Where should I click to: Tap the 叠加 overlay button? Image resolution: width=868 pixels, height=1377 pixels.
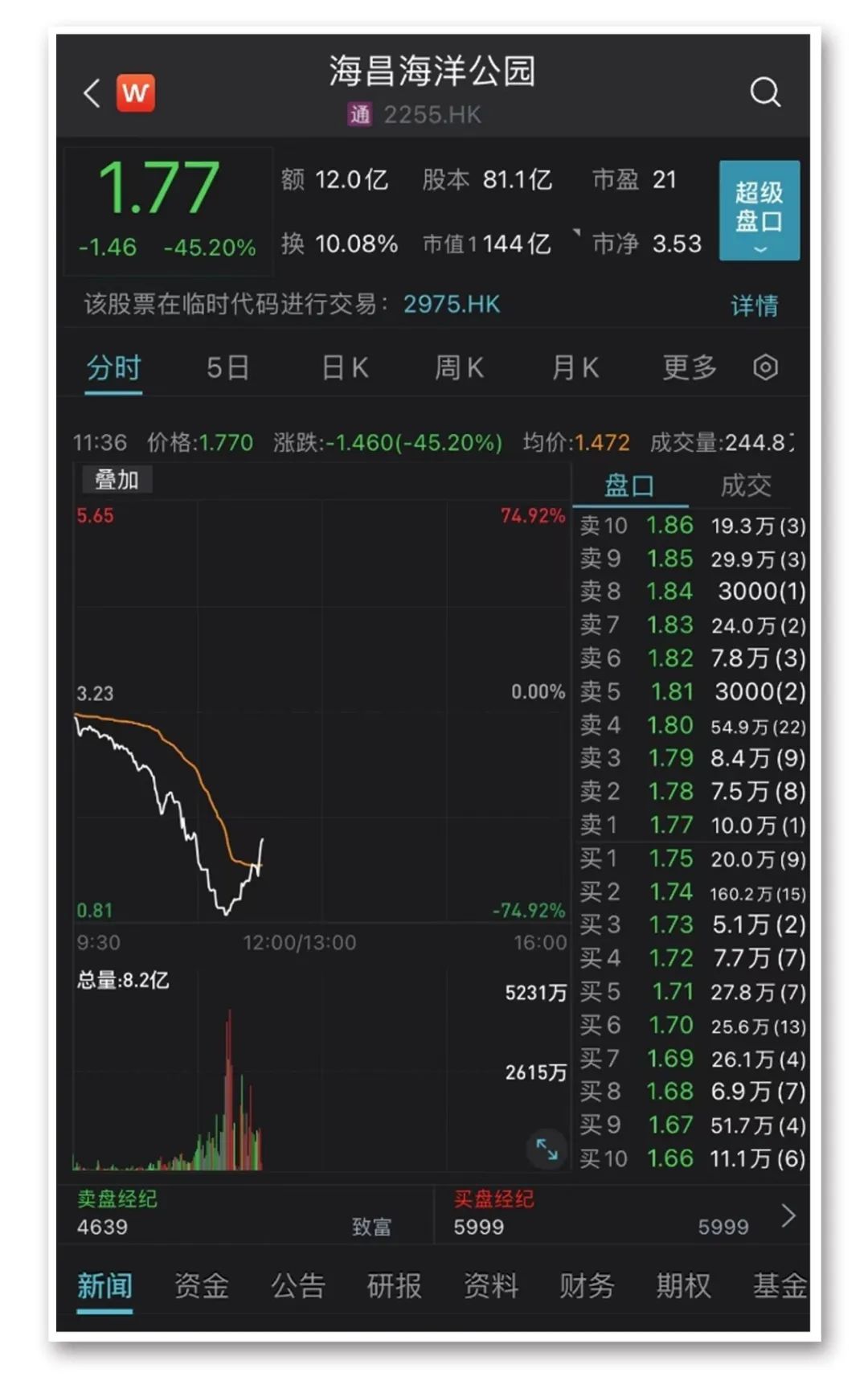[x=117, y=480]
